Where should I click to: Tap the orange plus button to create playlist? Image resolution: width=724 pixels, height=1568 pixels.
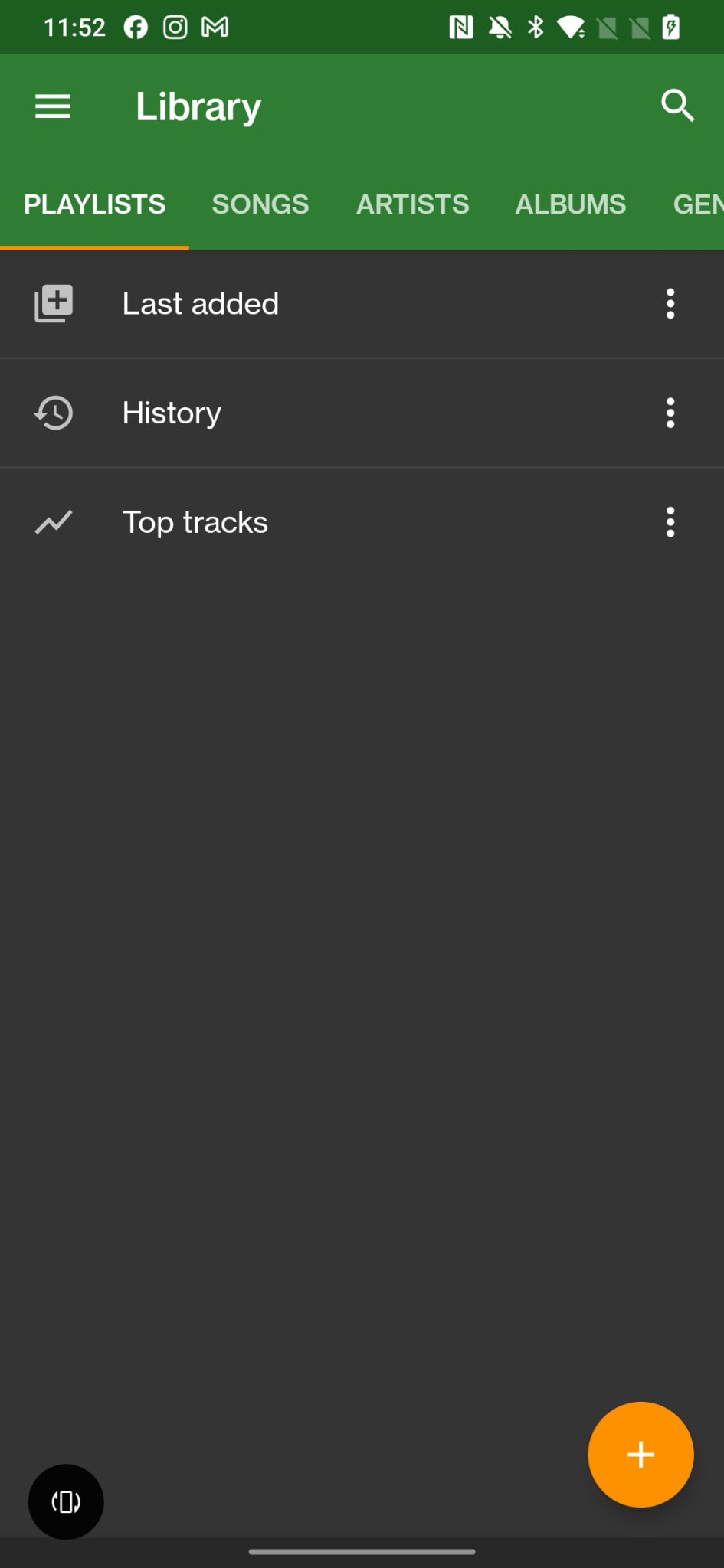(x=640, y=1454)
